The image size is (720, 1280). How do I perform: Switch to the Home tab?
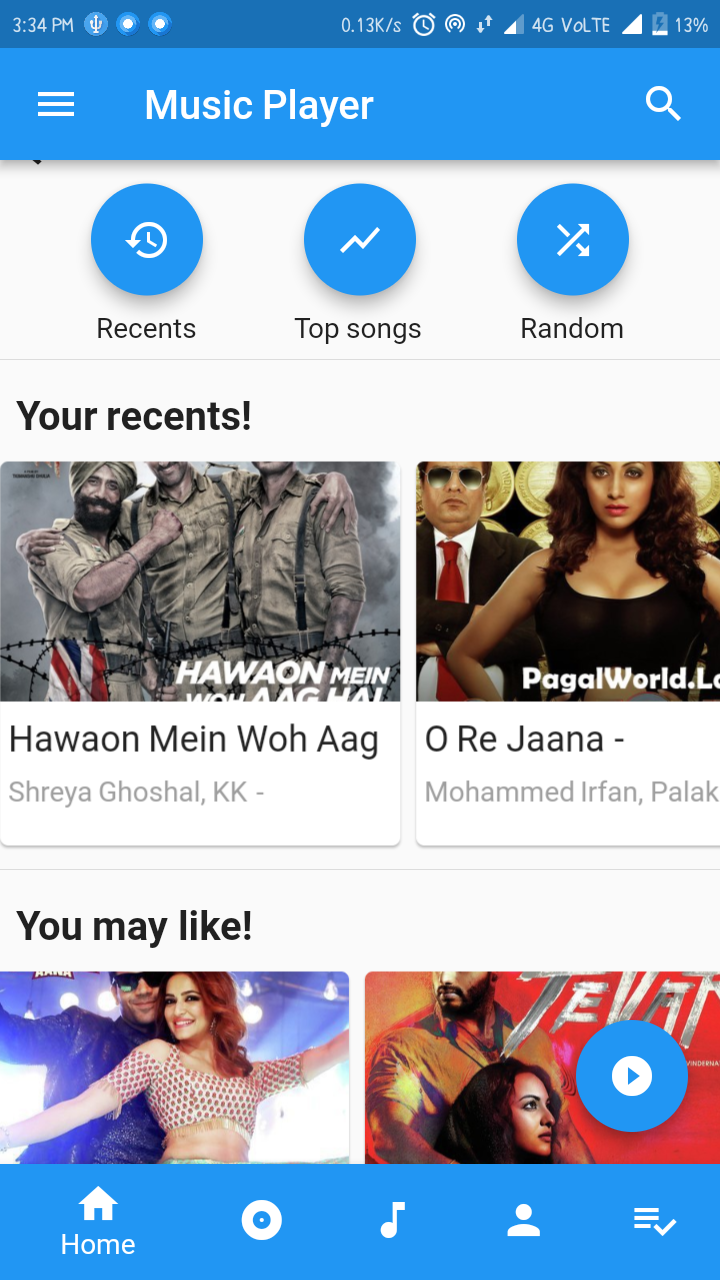[x=98, y=1222]
